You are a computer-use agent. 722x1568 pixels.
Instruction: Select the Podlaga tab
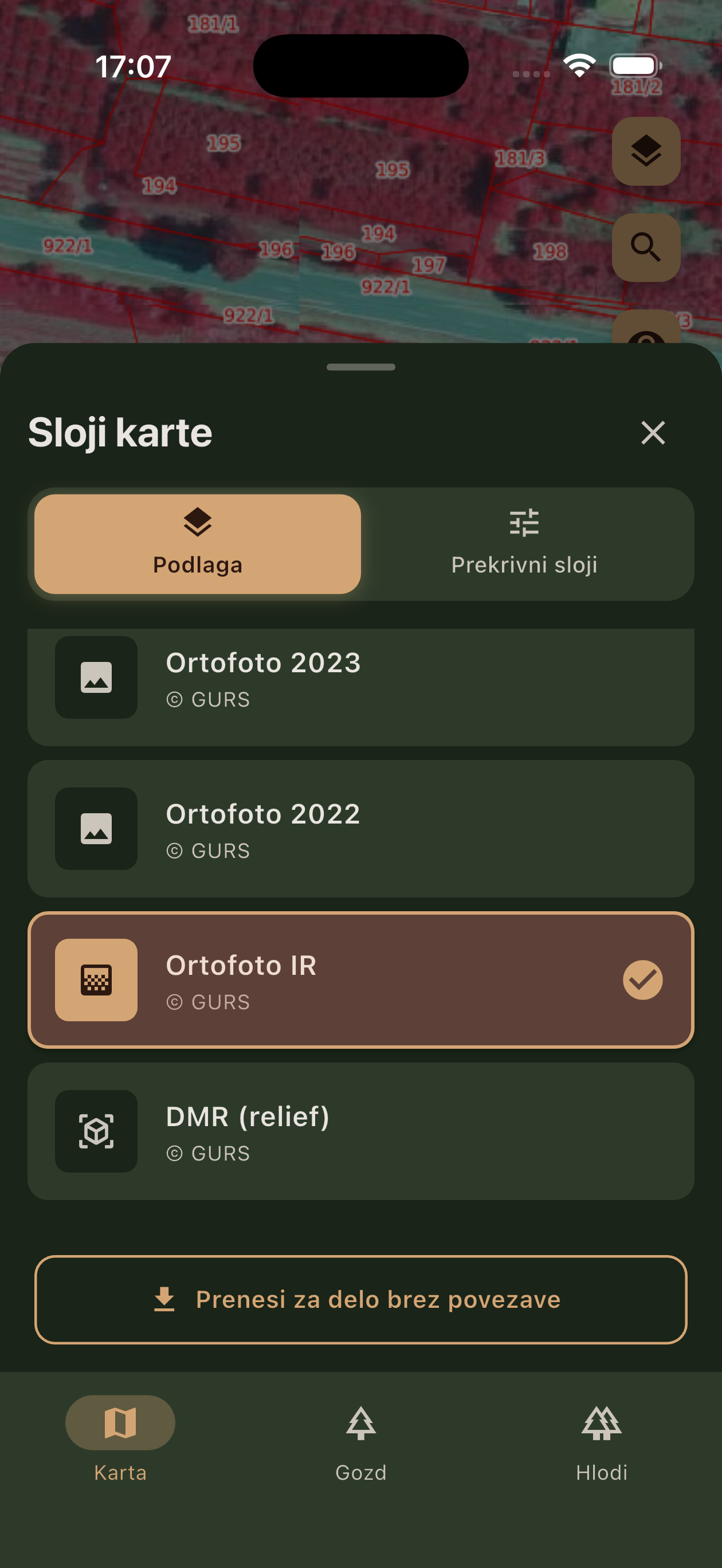[197, 543]
